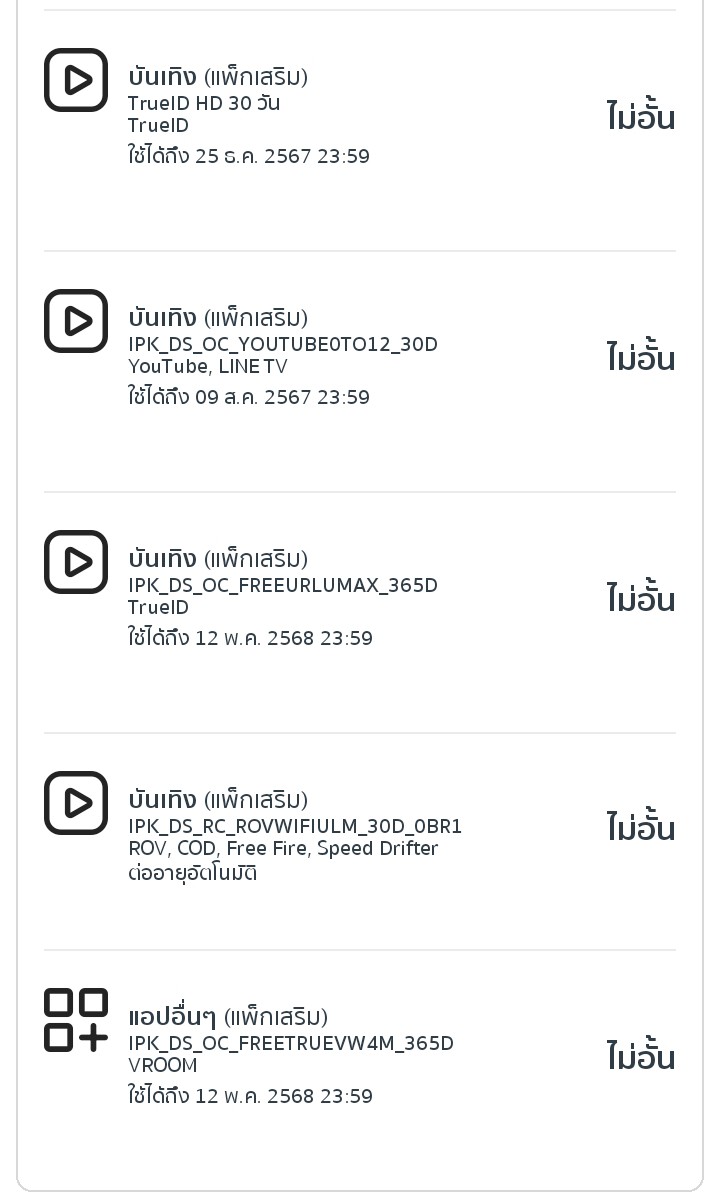Screen dimensions: 720x1201
Task: Select the YouTube, LINE TV package row
Action: [x=360, y=357]
